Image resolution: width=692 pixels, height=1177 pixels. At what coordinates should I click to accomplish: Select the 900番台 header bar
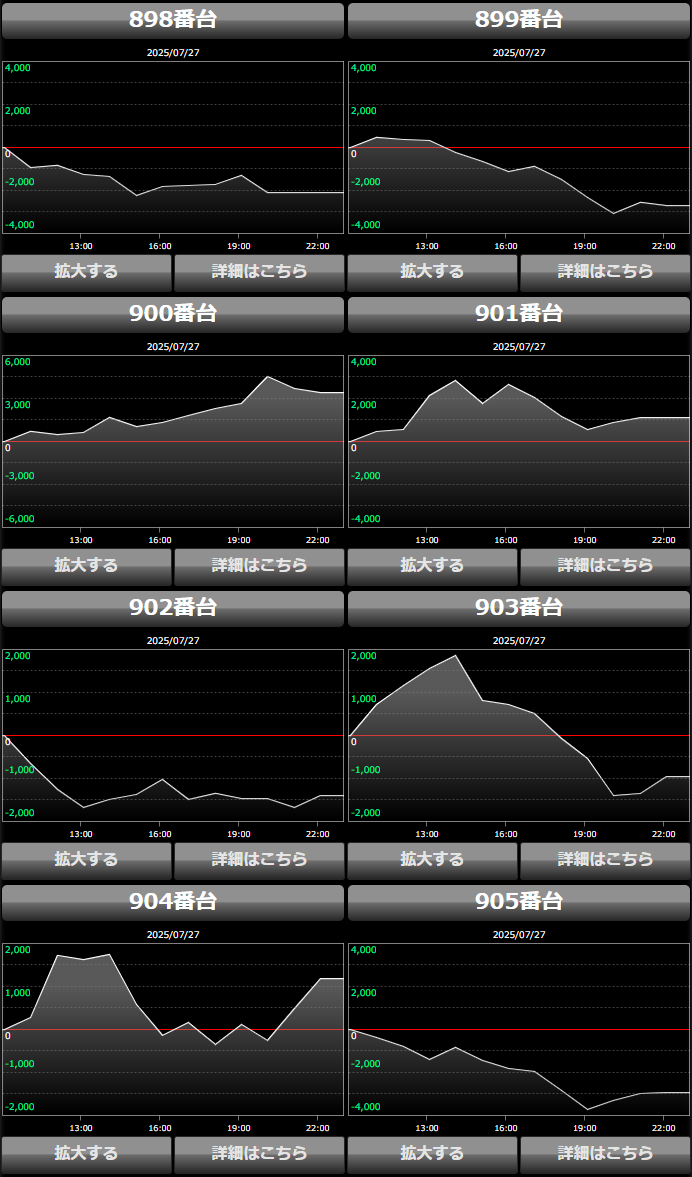tap(173, 314)
